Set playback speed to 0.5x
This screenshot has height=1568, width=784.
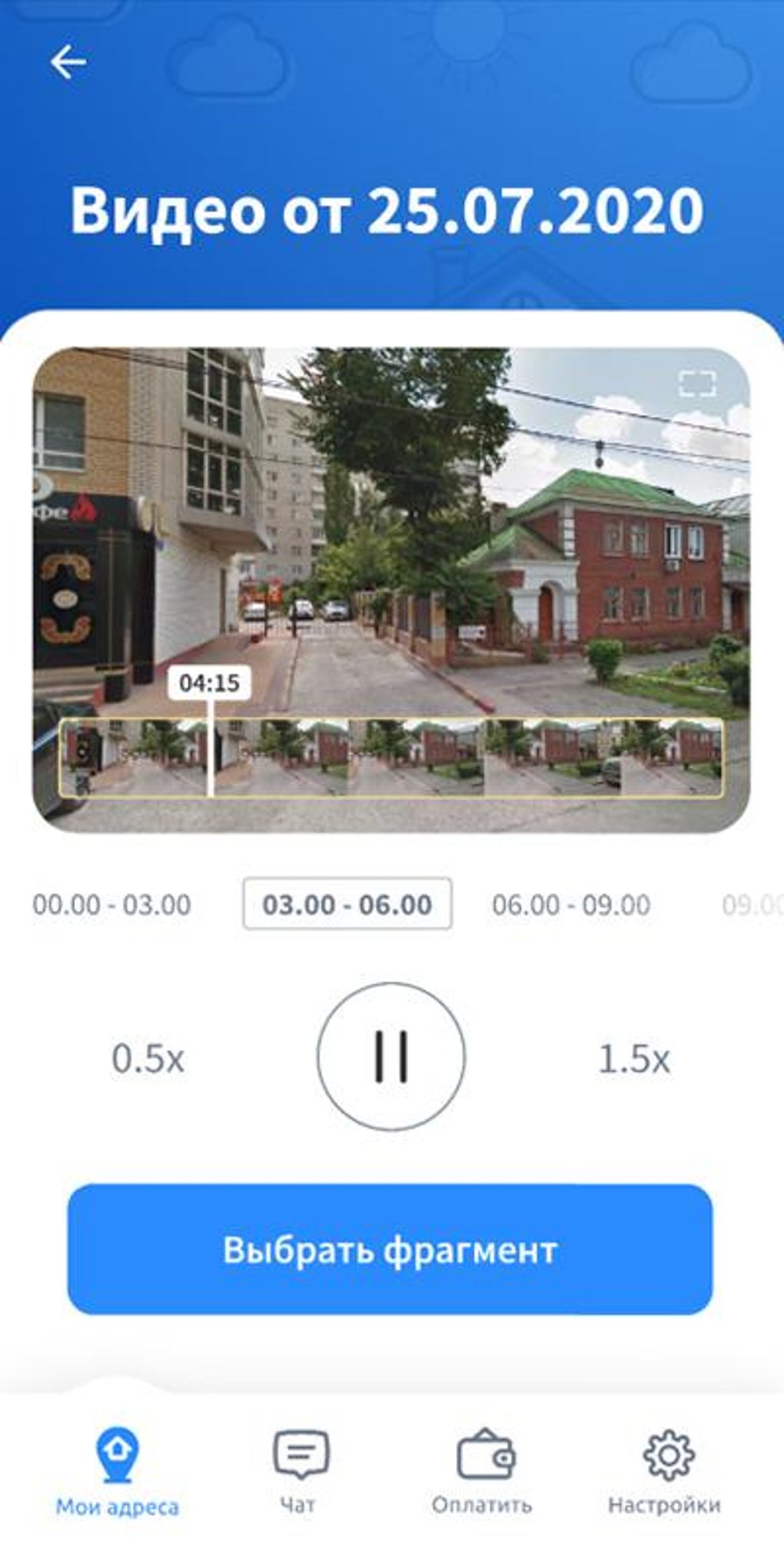tap(148, 1058)
